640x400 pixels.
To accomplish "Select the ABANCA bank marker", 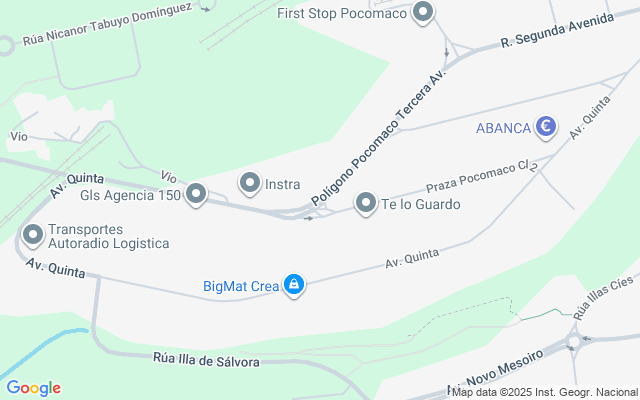I will coord(546,127).
